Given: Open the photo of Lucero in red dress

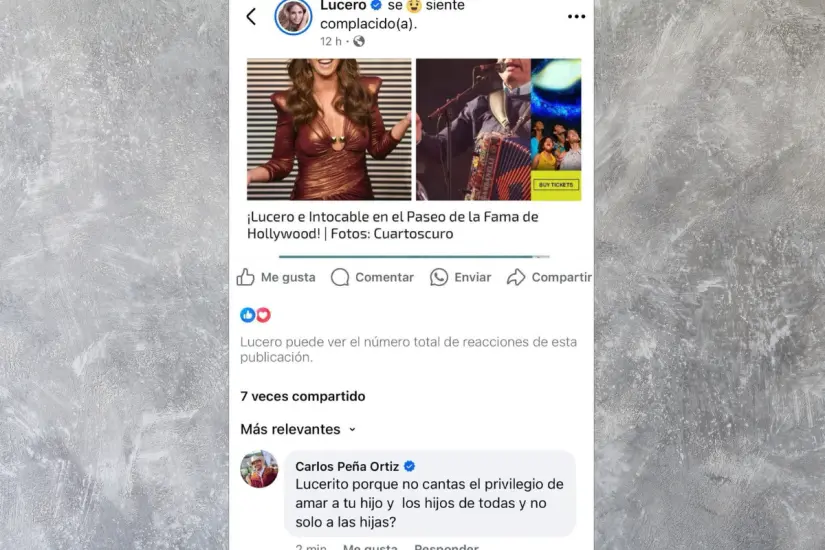Looking at the screenshot, I should pos(329,129).
